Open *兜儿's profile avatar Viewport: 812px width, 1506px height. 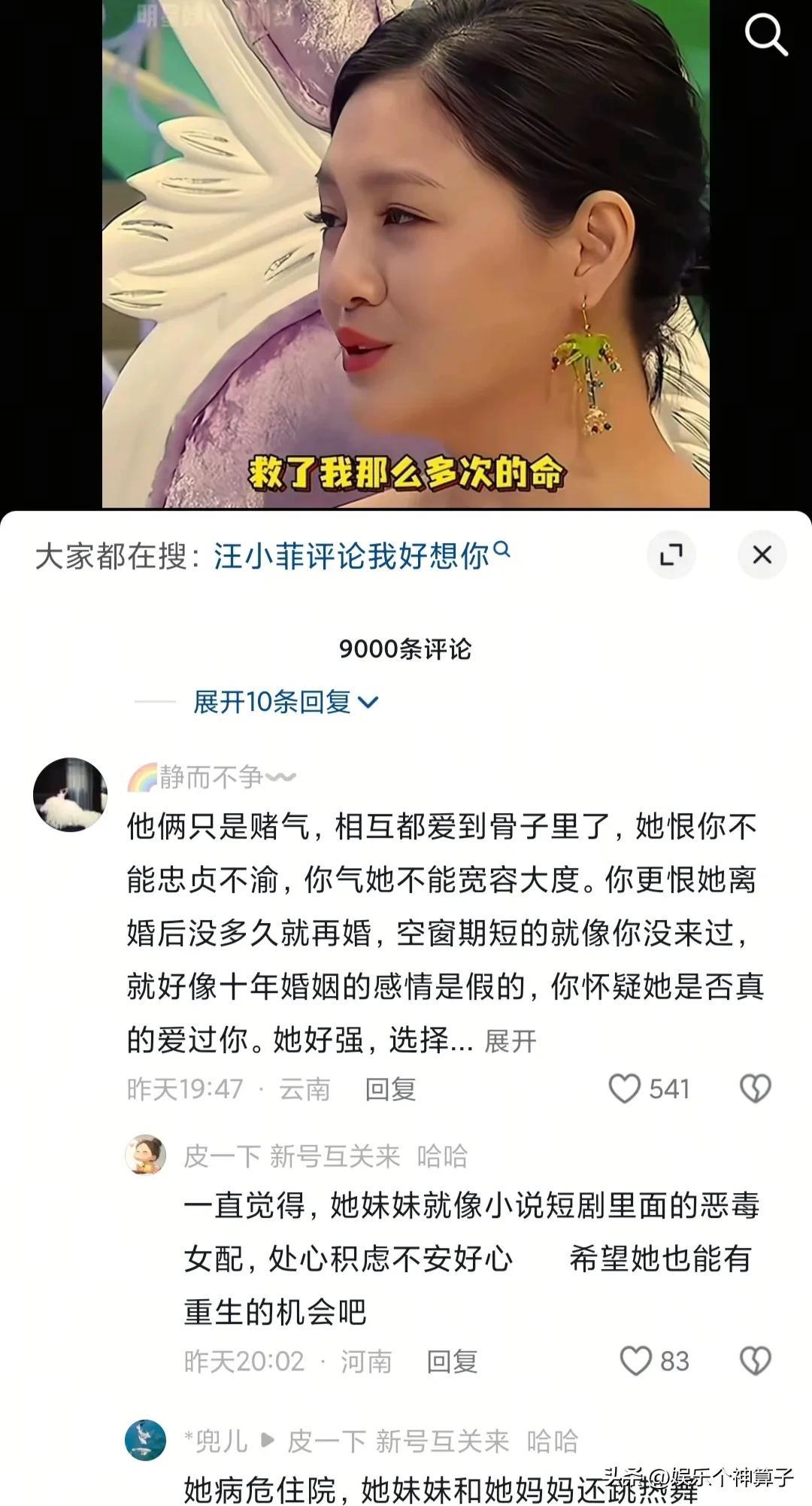tap(145, 1441)
